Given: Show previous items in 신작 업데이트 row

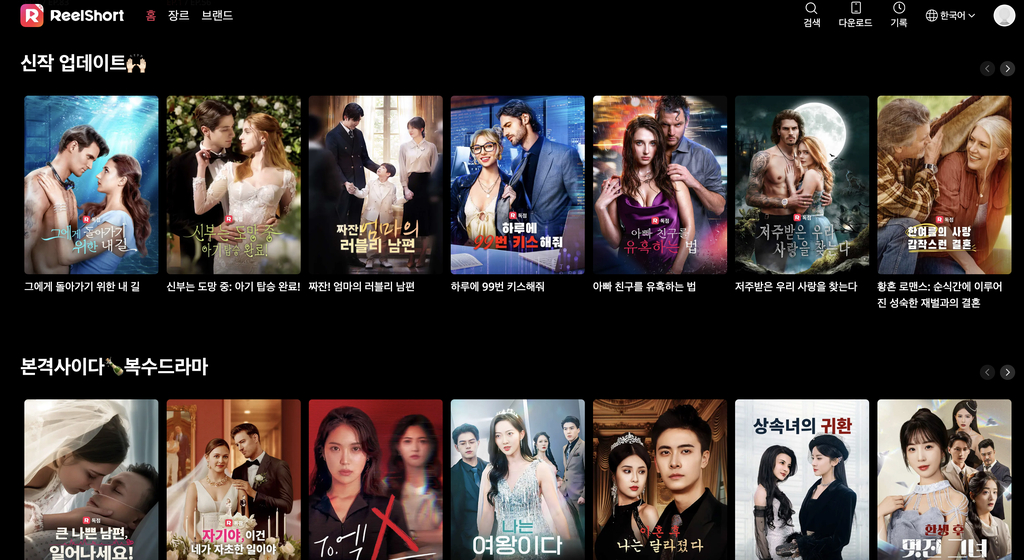Looking at the screenshot, I should 987,68.
